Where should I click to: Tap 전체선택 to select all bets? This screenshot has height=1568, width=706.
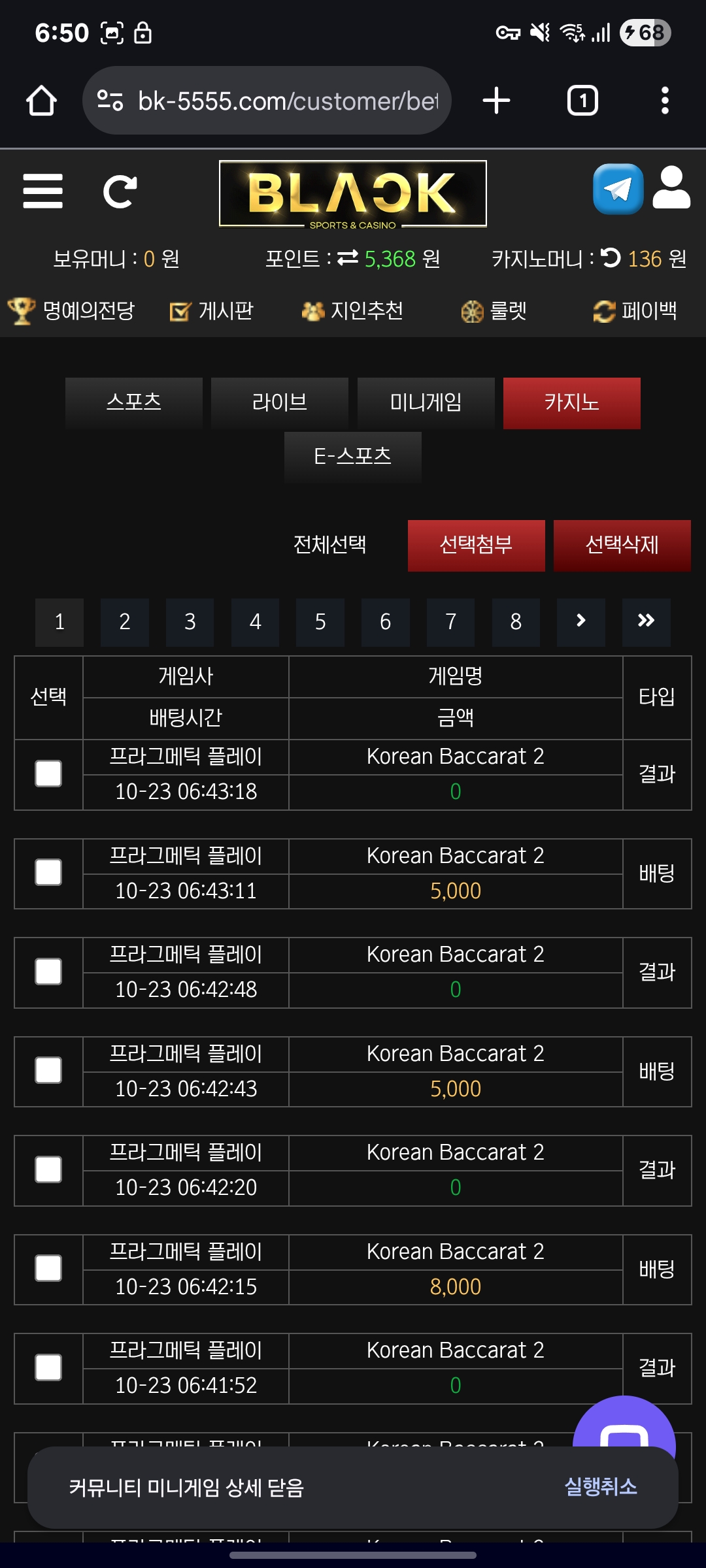(x=330, y=545)
